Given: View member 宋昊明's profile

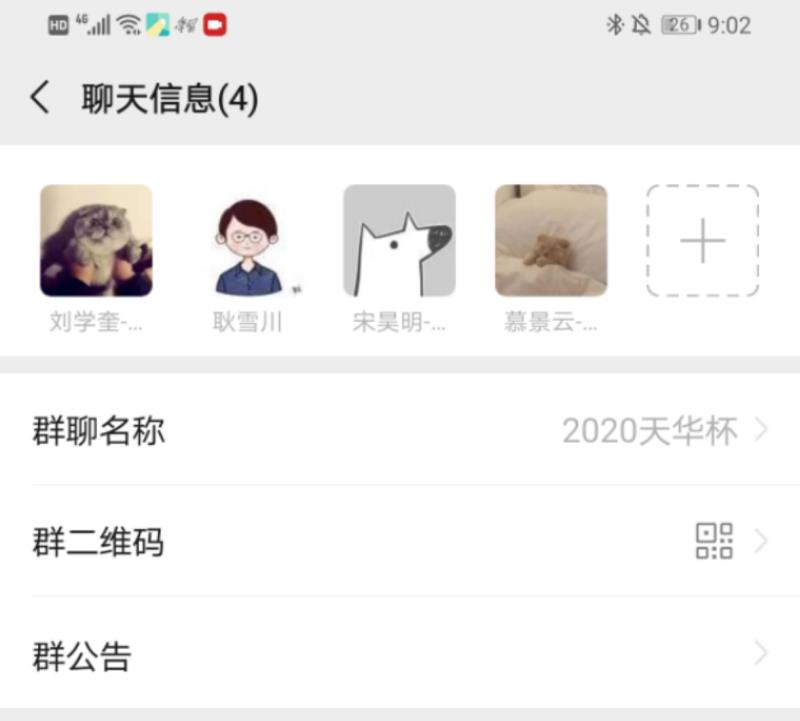Looking at the screenshot, I should pos(399,241).
